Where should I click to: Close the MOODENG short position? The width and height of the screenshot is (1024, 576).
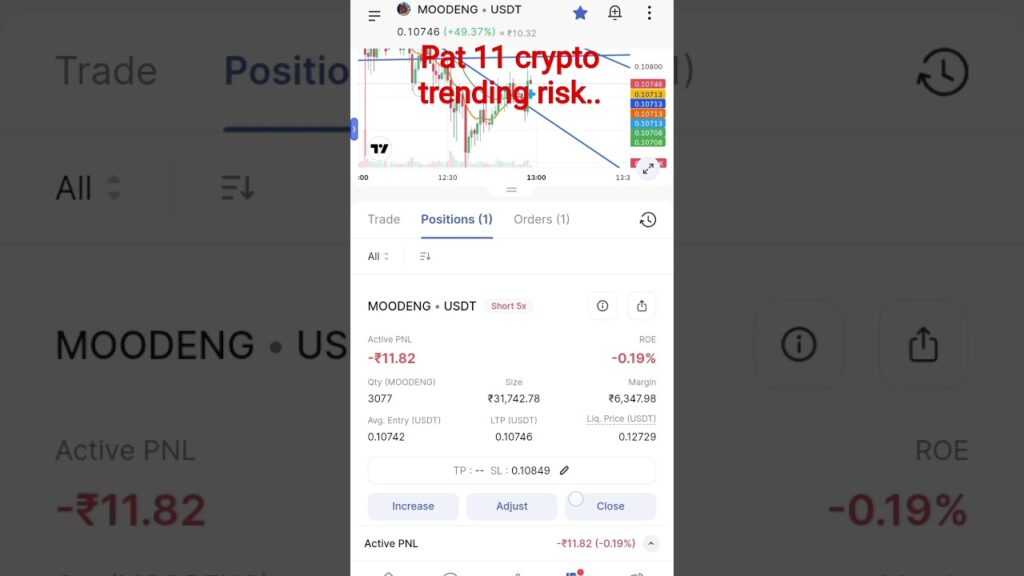610,506
